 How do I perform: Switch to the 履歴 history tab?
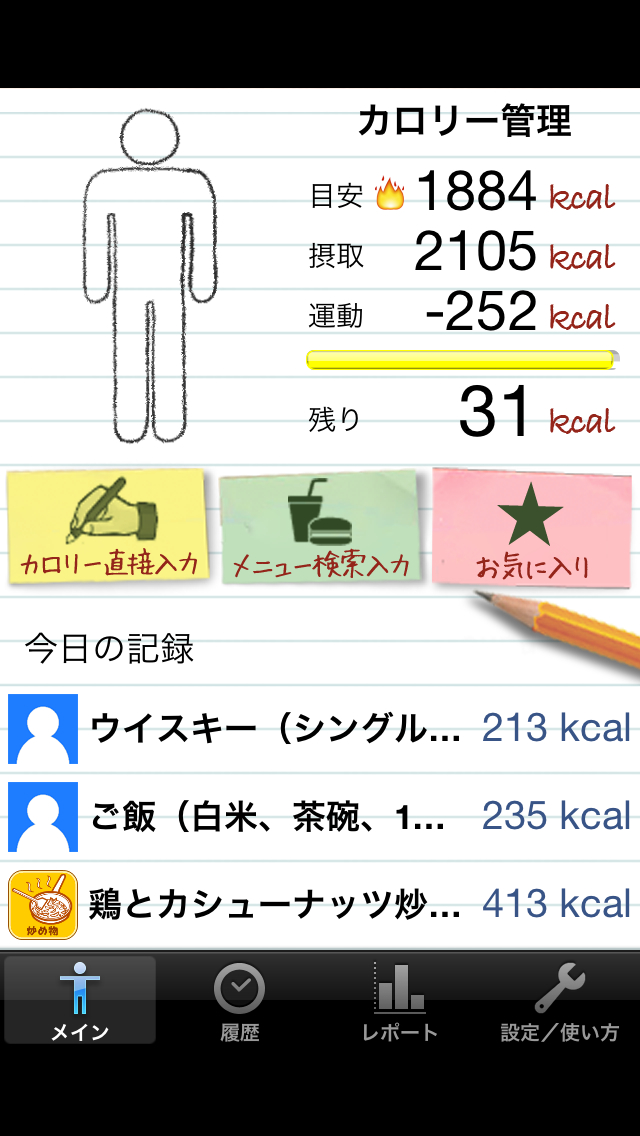click(x=240, y=1001)
